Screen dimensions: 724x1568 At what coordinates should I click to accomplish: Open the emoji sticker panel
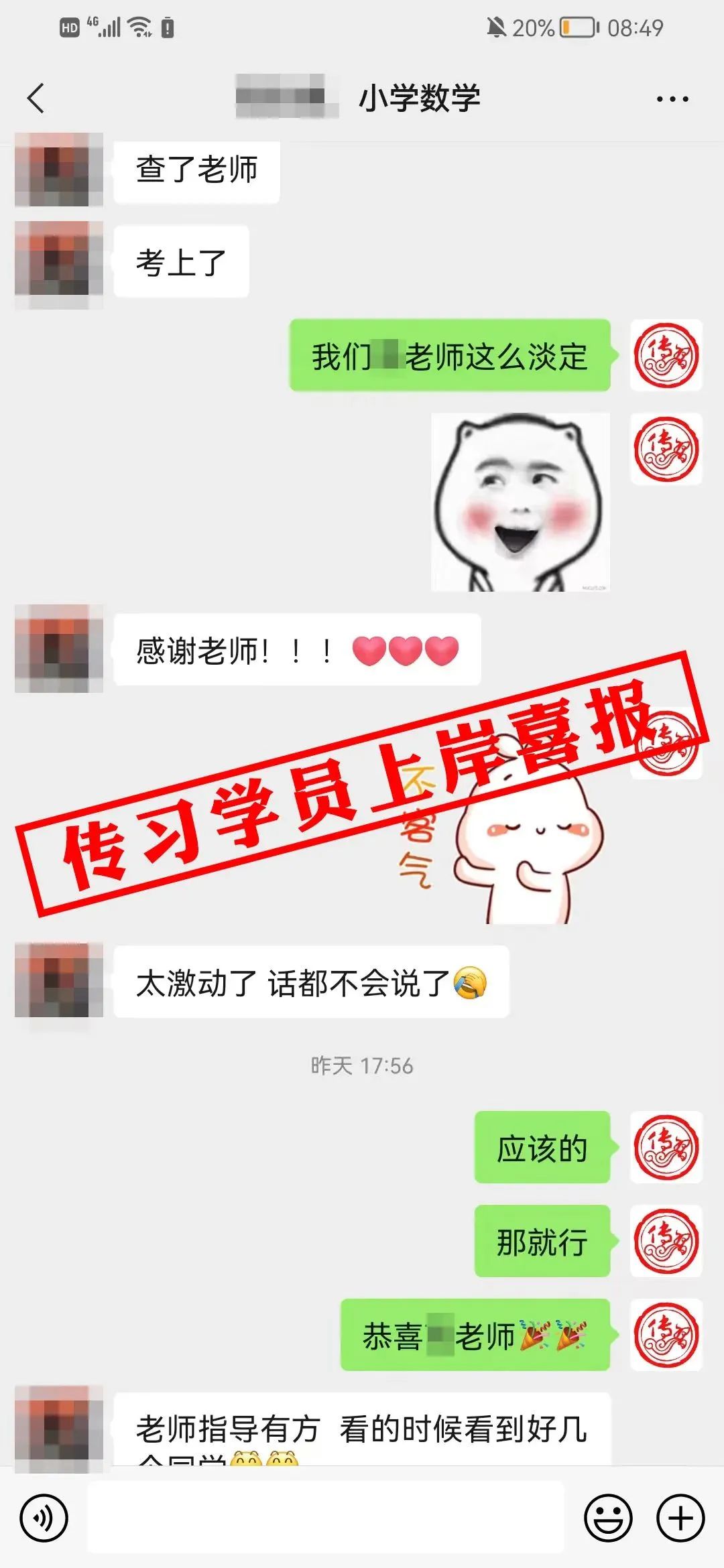pos(608,1518)
